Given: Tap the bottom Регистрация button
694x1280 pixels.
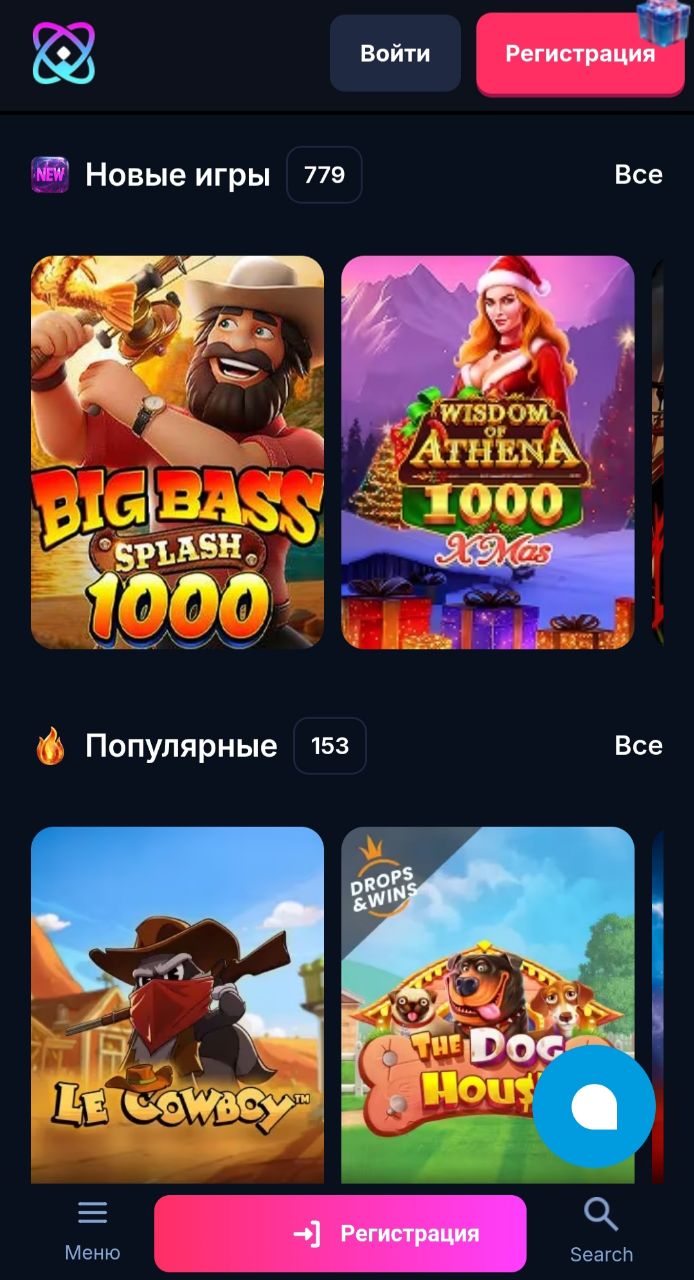Looking at the screenshot, I should pos(340,1234).
